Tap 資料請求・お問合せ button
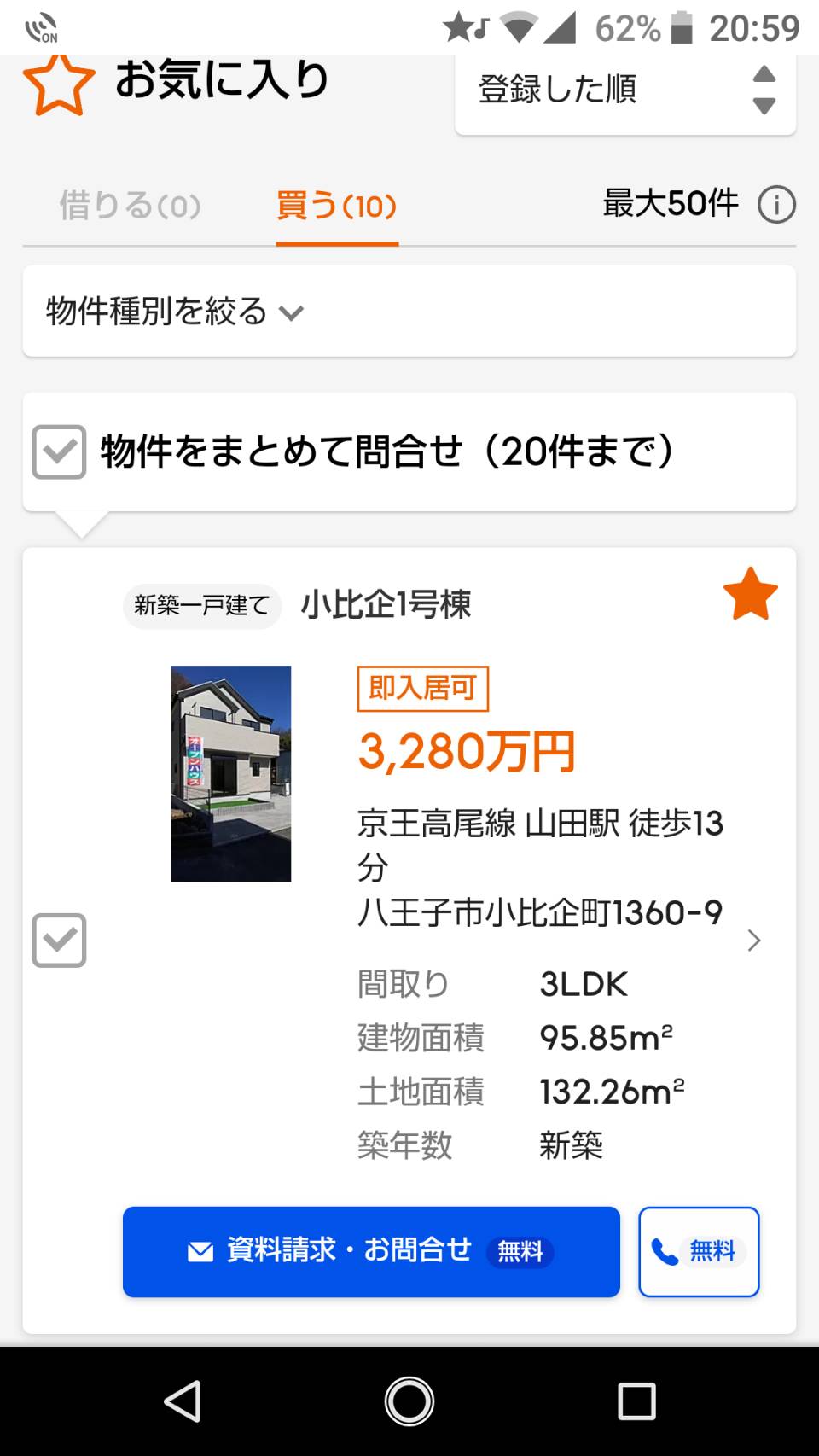 pyautogui.click(x=371, y=1251)
